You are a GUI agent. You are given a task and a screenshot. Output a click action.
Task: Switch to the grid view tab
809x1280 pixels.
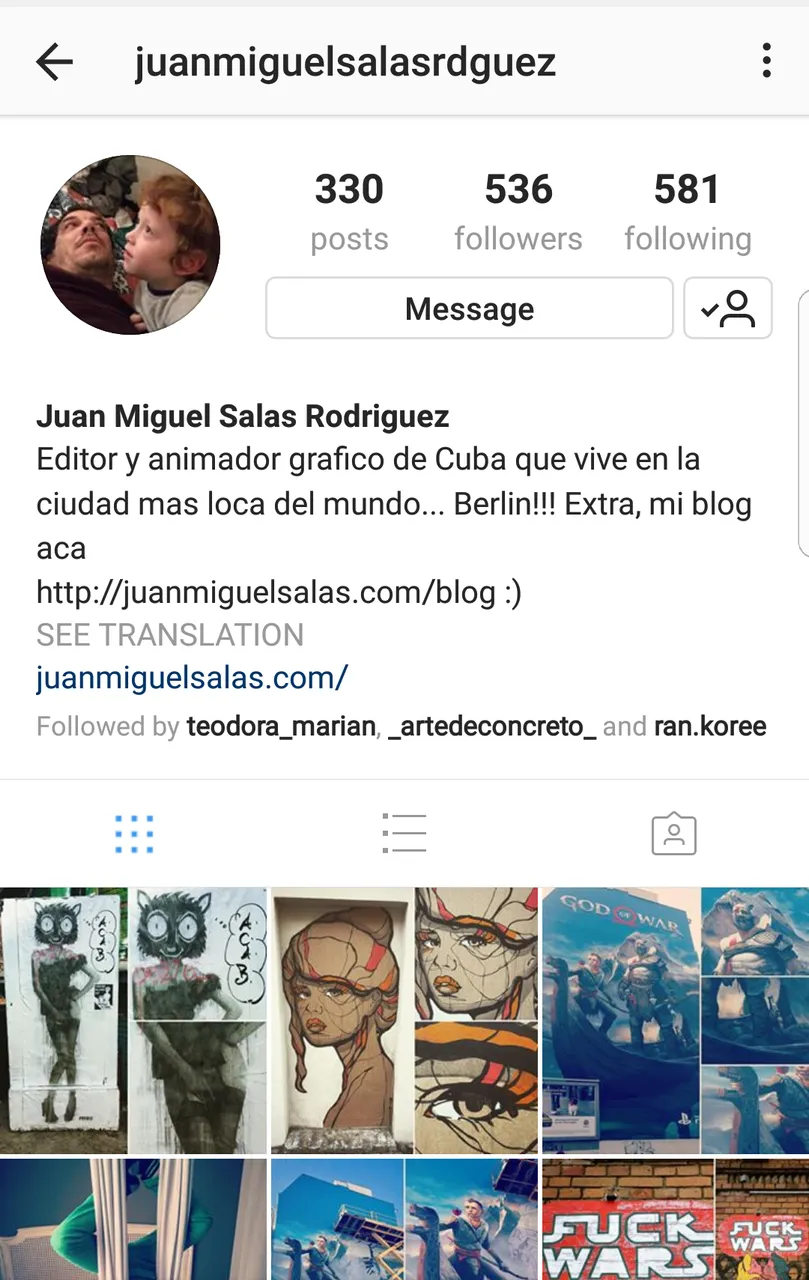click(x=134, y=834)
